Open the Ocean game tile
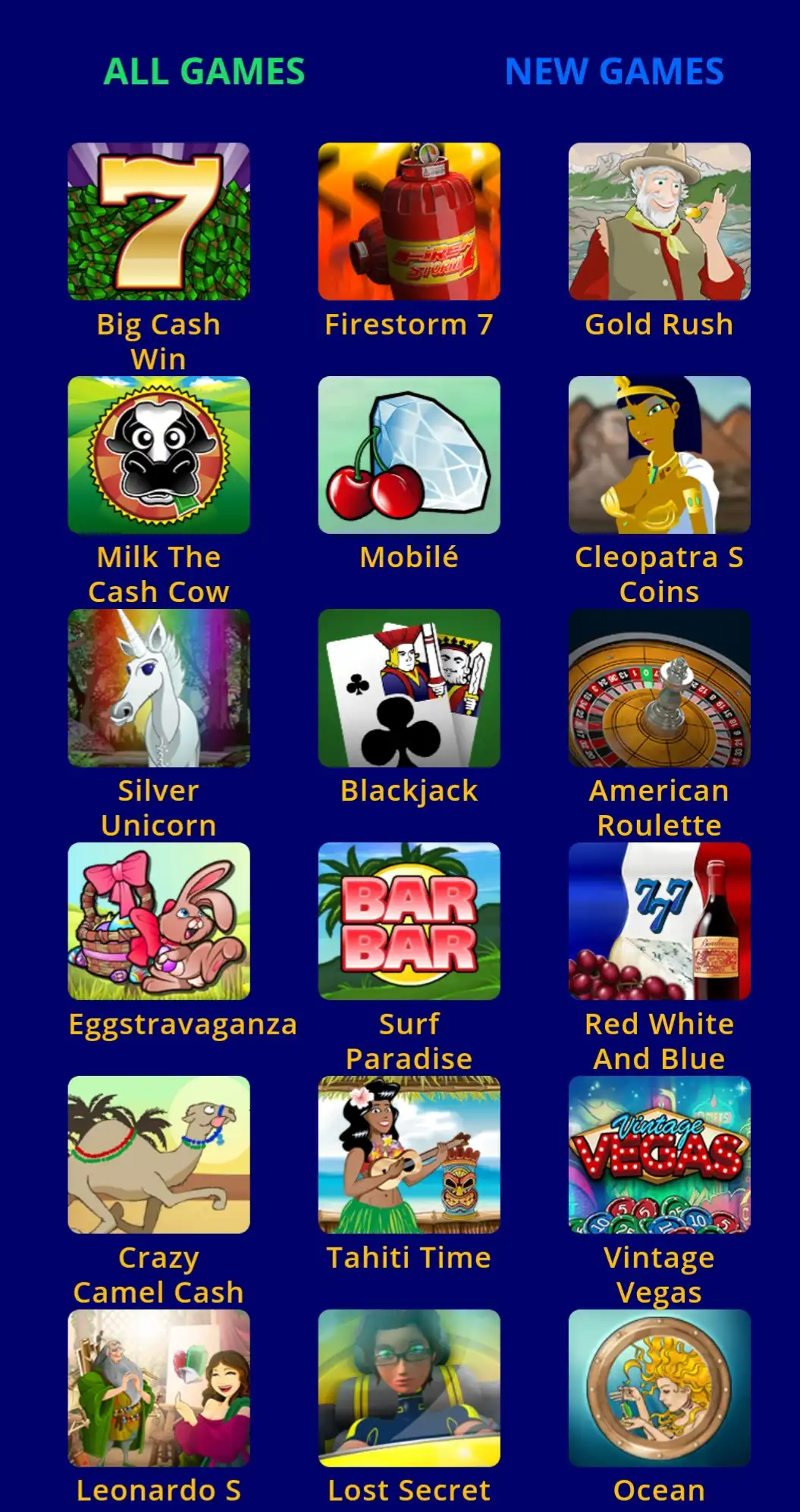 [659, 1388]
